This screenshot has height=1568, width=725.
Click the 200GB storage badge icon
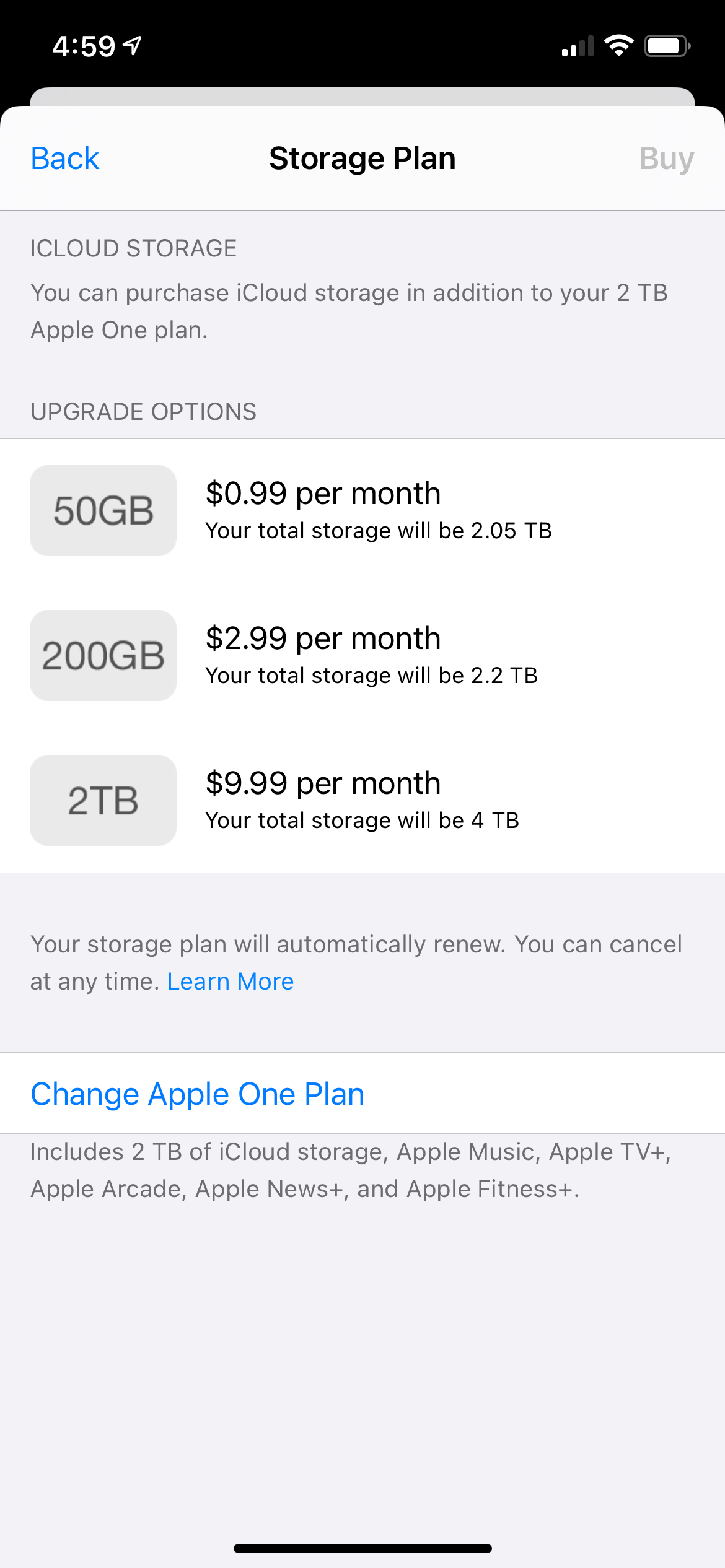[x=102, y=654]
